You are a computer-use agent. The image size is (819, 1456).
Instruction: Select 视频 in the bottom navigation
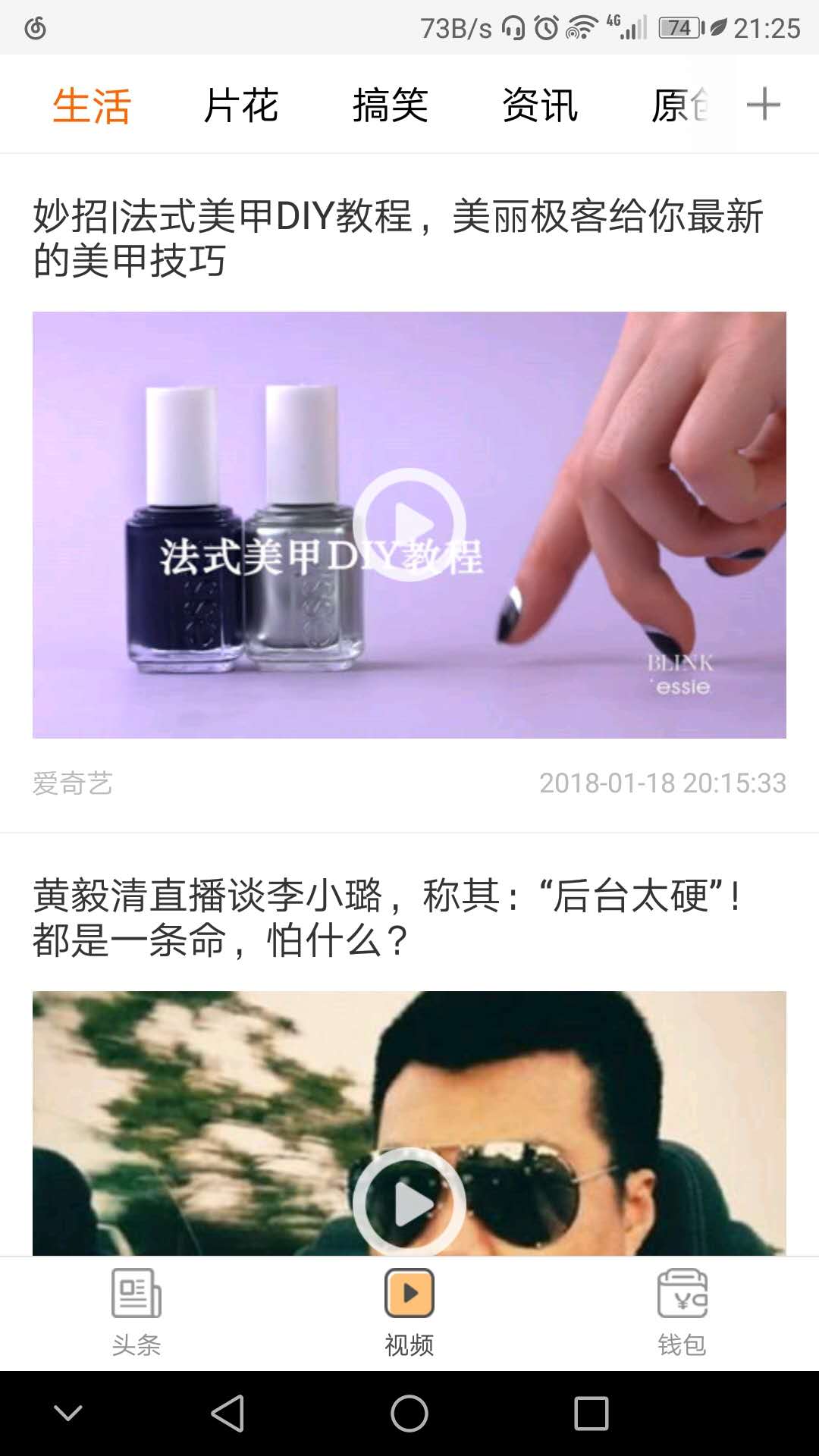[x=409, y=1313]
